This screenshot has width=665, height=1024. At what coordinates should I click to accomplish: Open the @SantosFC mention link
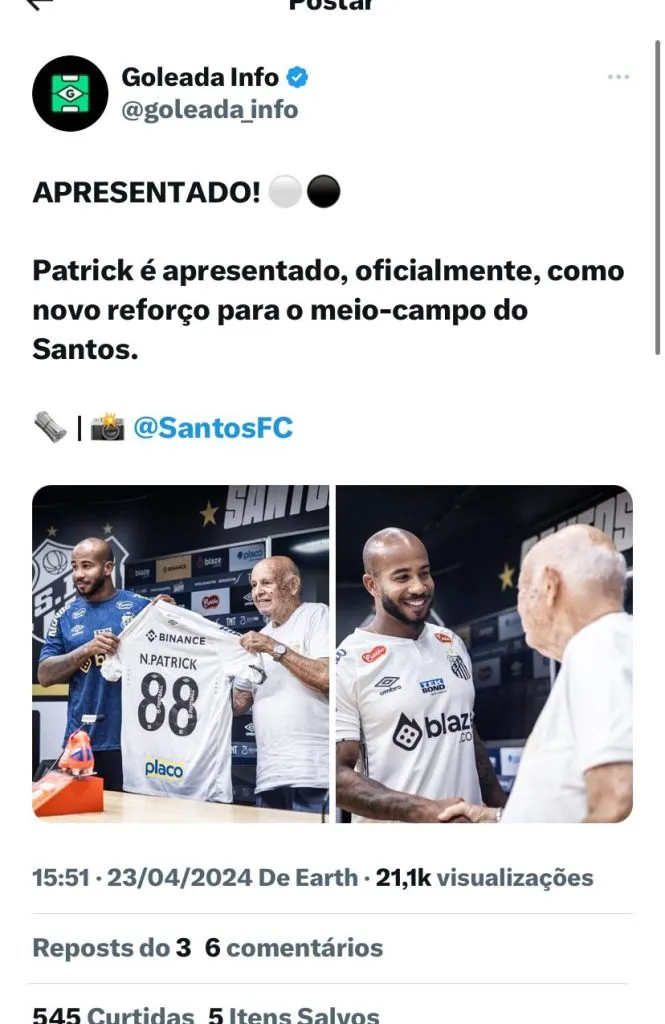coord(213,429)
